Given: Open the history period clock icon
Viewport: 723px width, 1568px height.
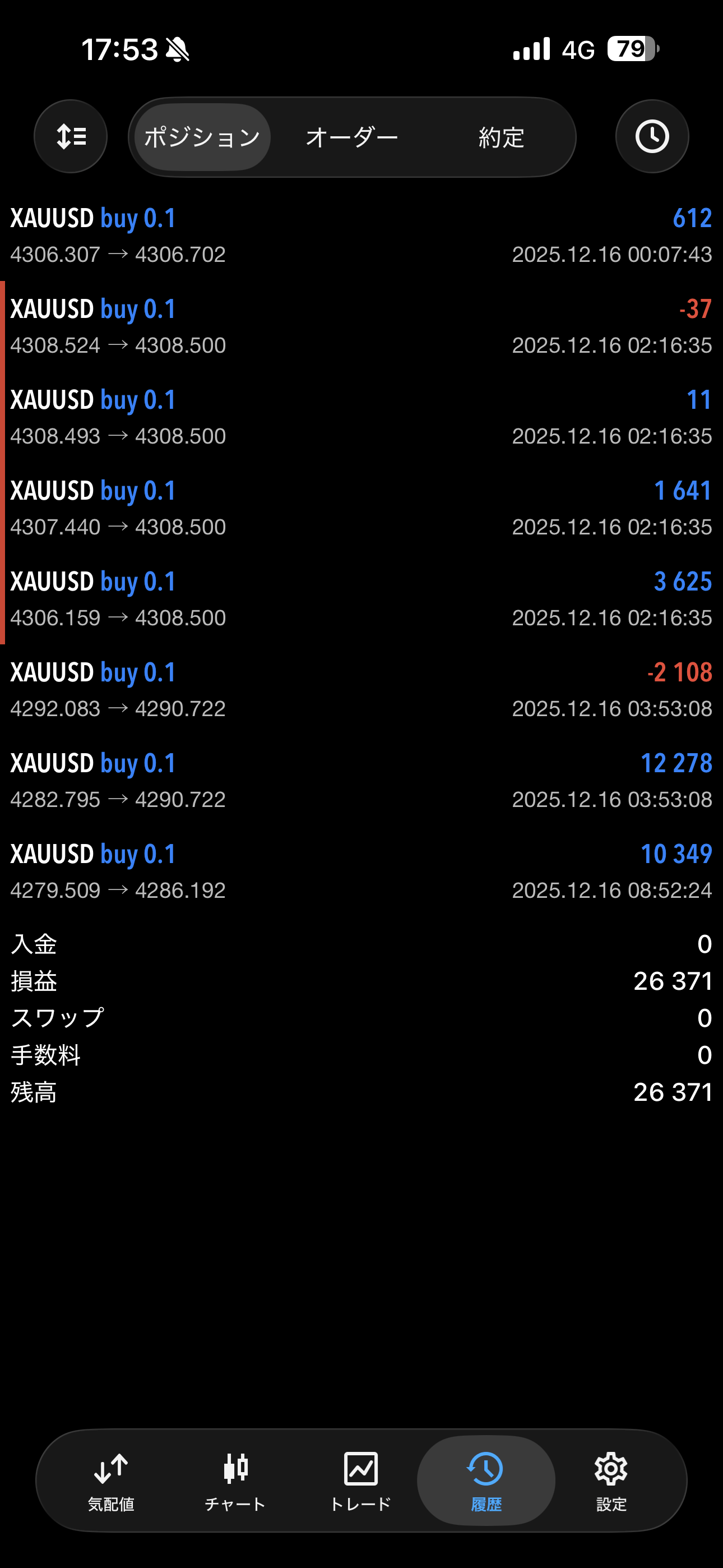Looking at the screenshot, I should coord(652,136).
